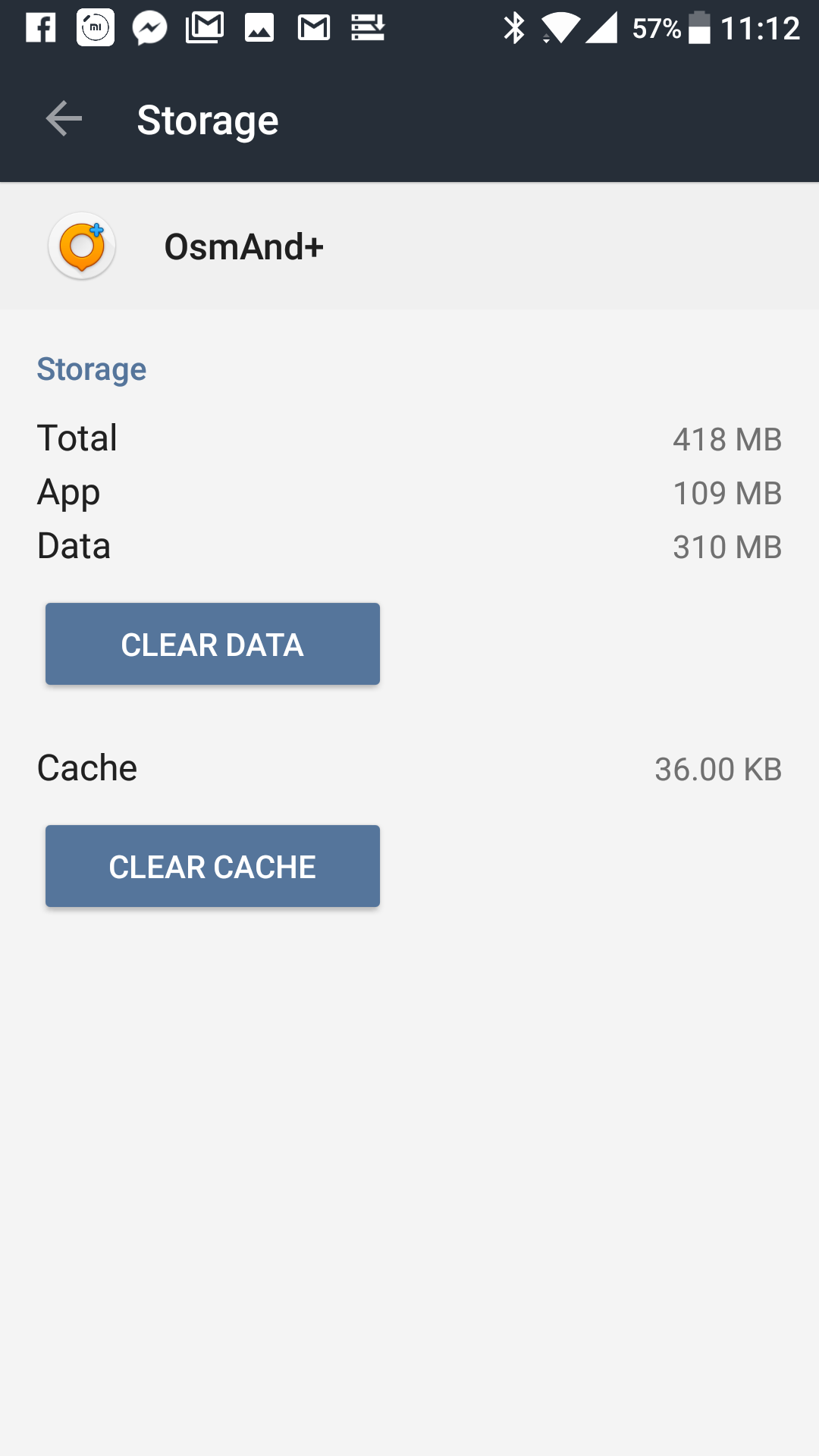Go back from the Storage screen
This screenshot has width=819, height=1456.
point(64,119)
